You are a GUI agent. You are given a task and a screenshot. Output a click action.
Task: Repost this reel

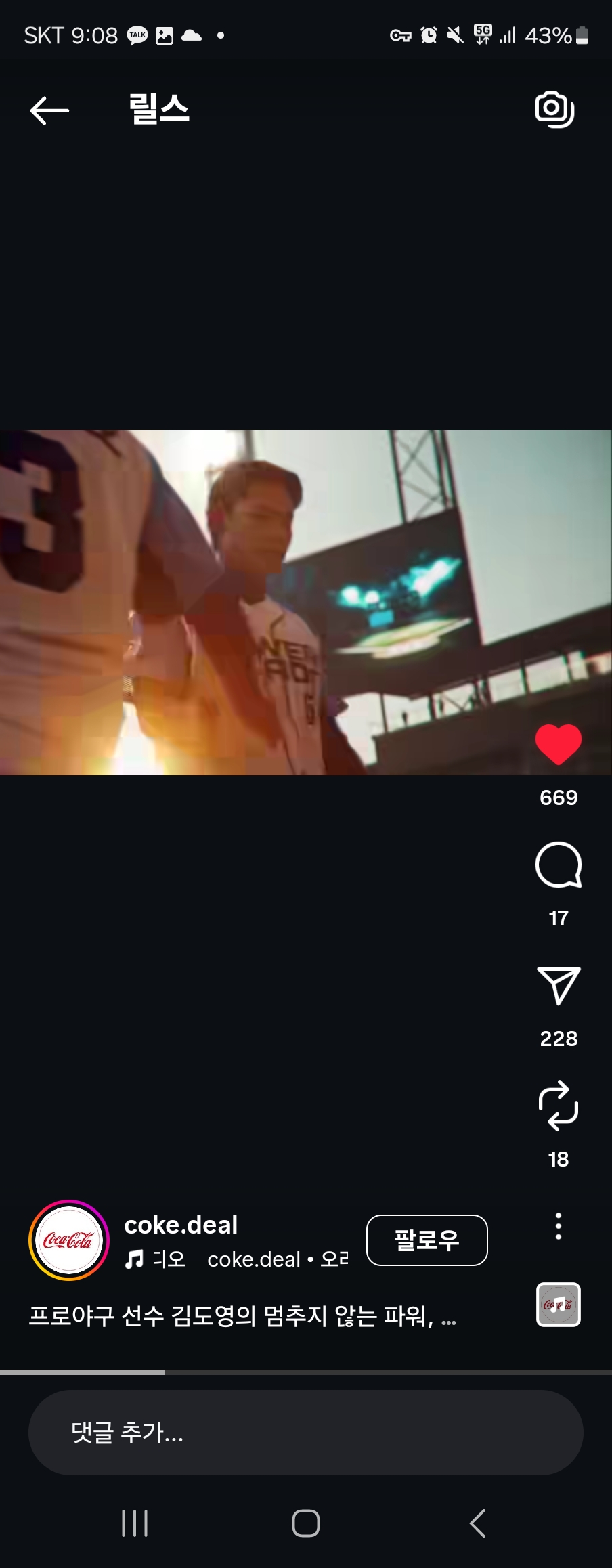point(559,1106)
